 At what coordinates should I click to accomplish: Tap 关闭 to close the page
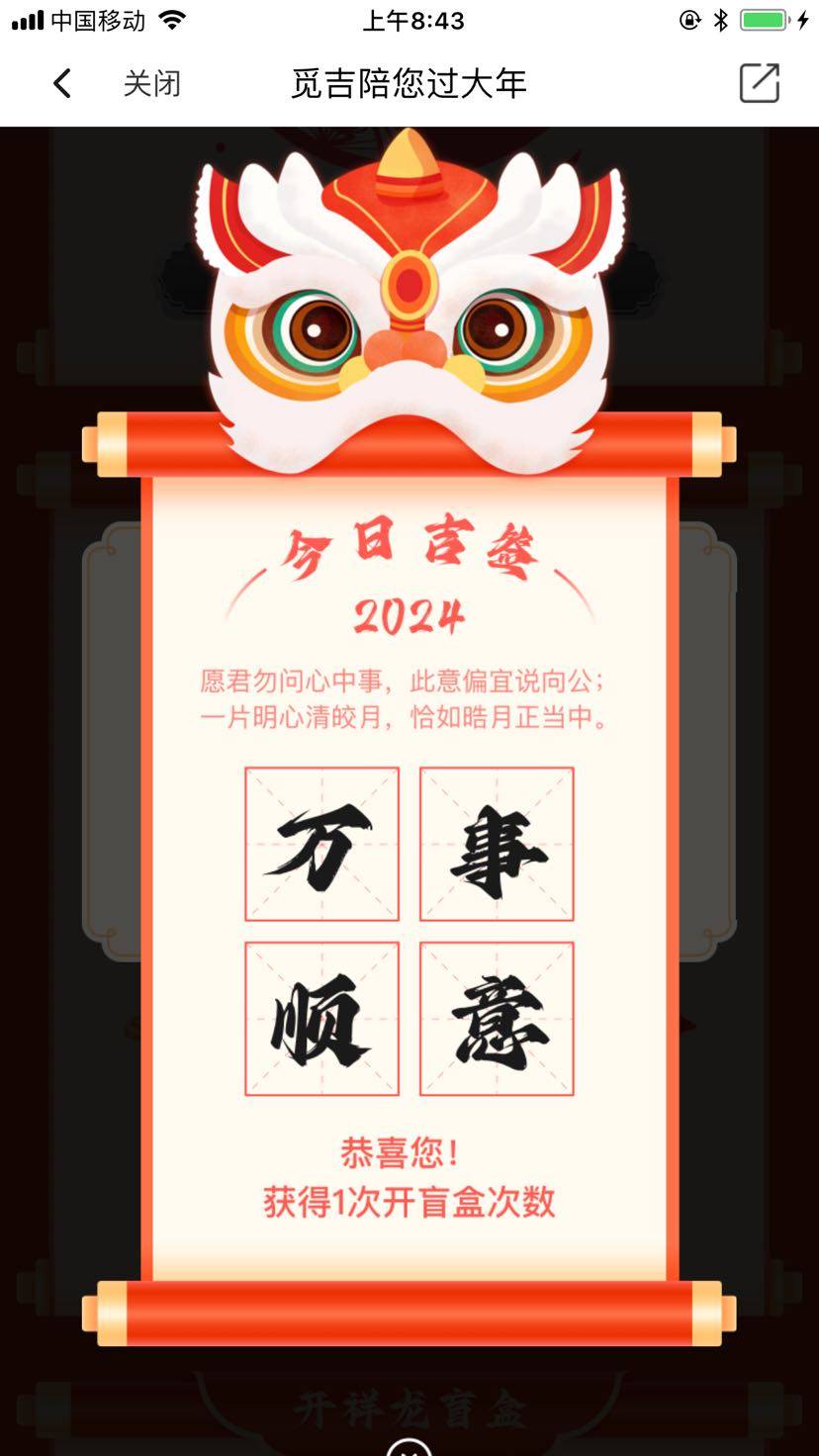coord(151,84)
